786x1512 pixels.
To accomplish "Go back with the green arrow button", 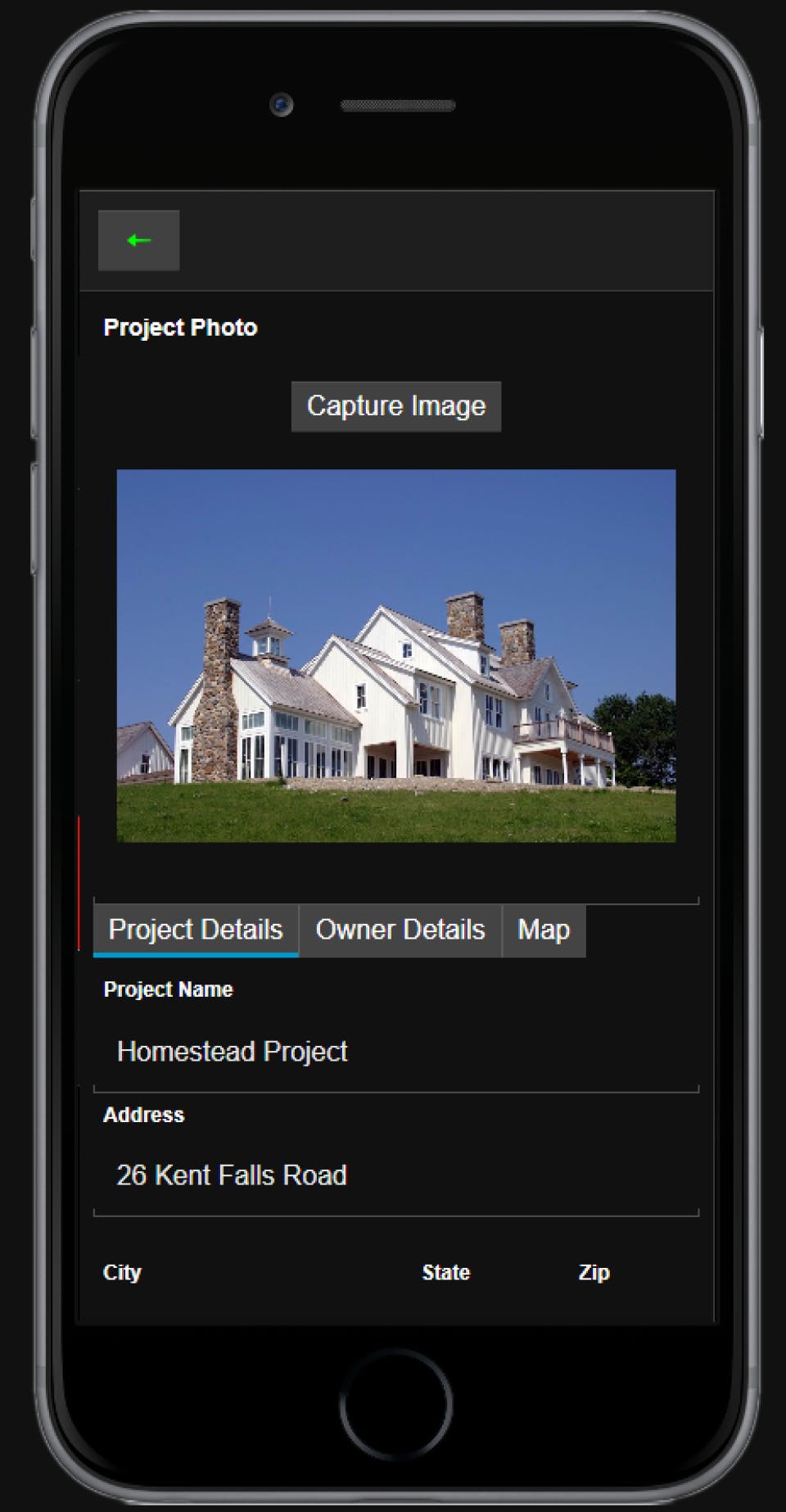I will tap(138, 240).
